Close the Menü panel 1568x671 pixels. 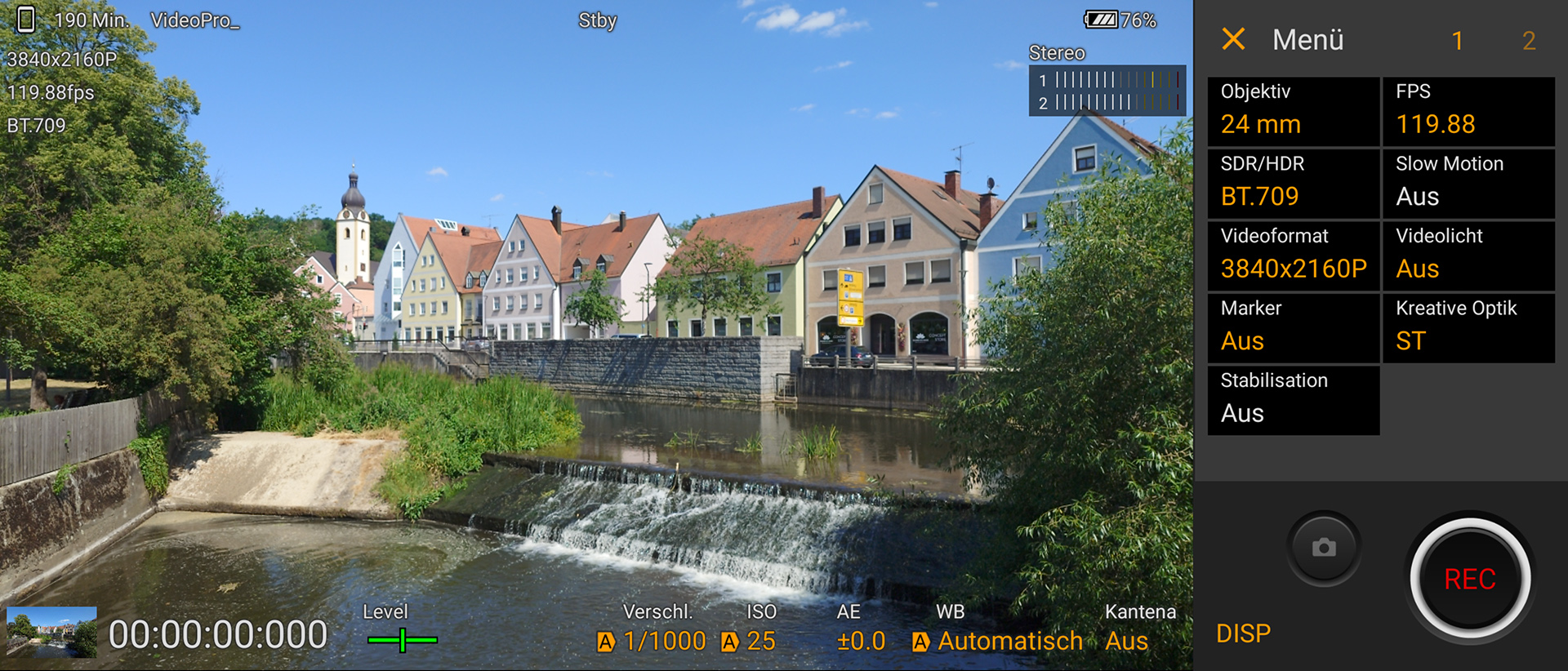click(x=1233, y=39)
